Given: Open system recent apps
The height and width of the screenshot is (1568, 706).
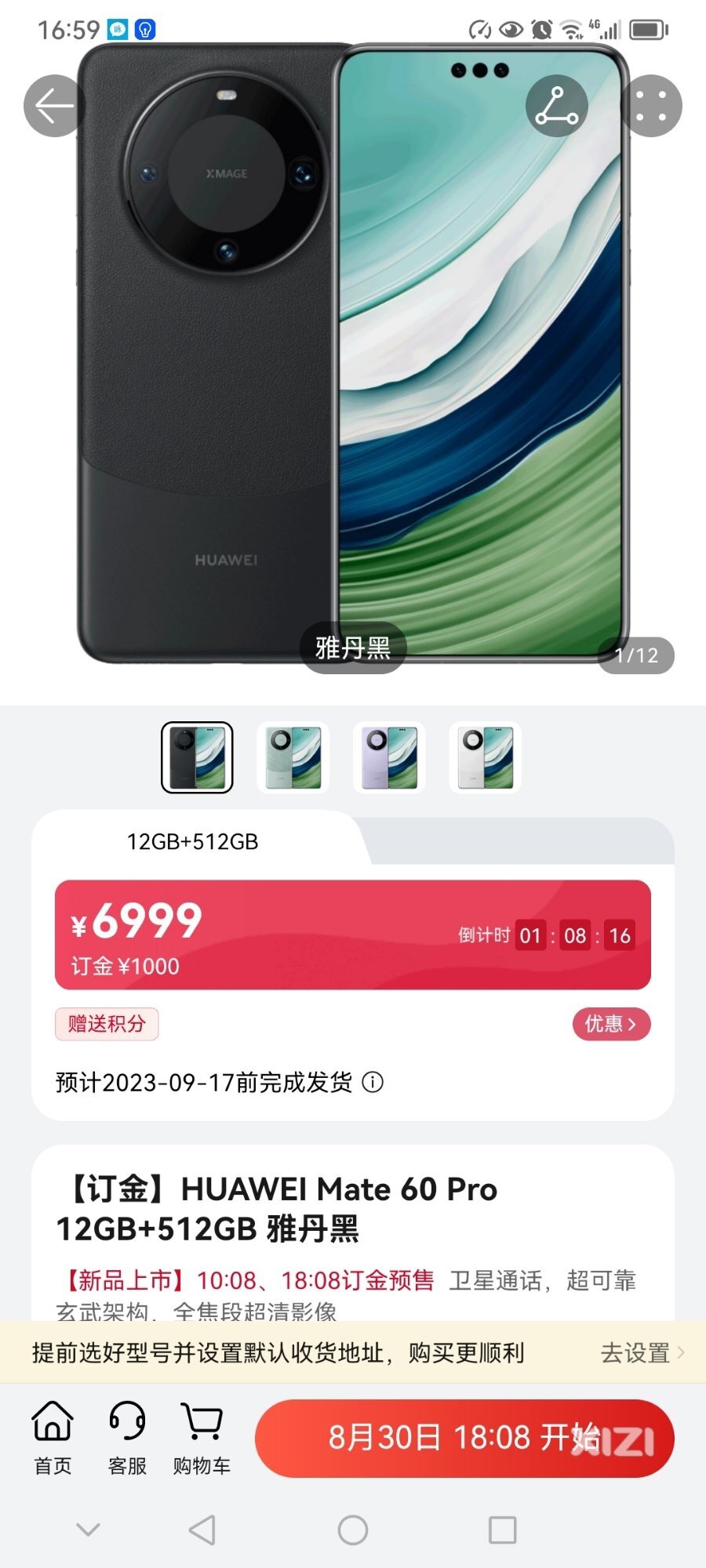Looking at the screenshot, I should [x=502, y=1530].
